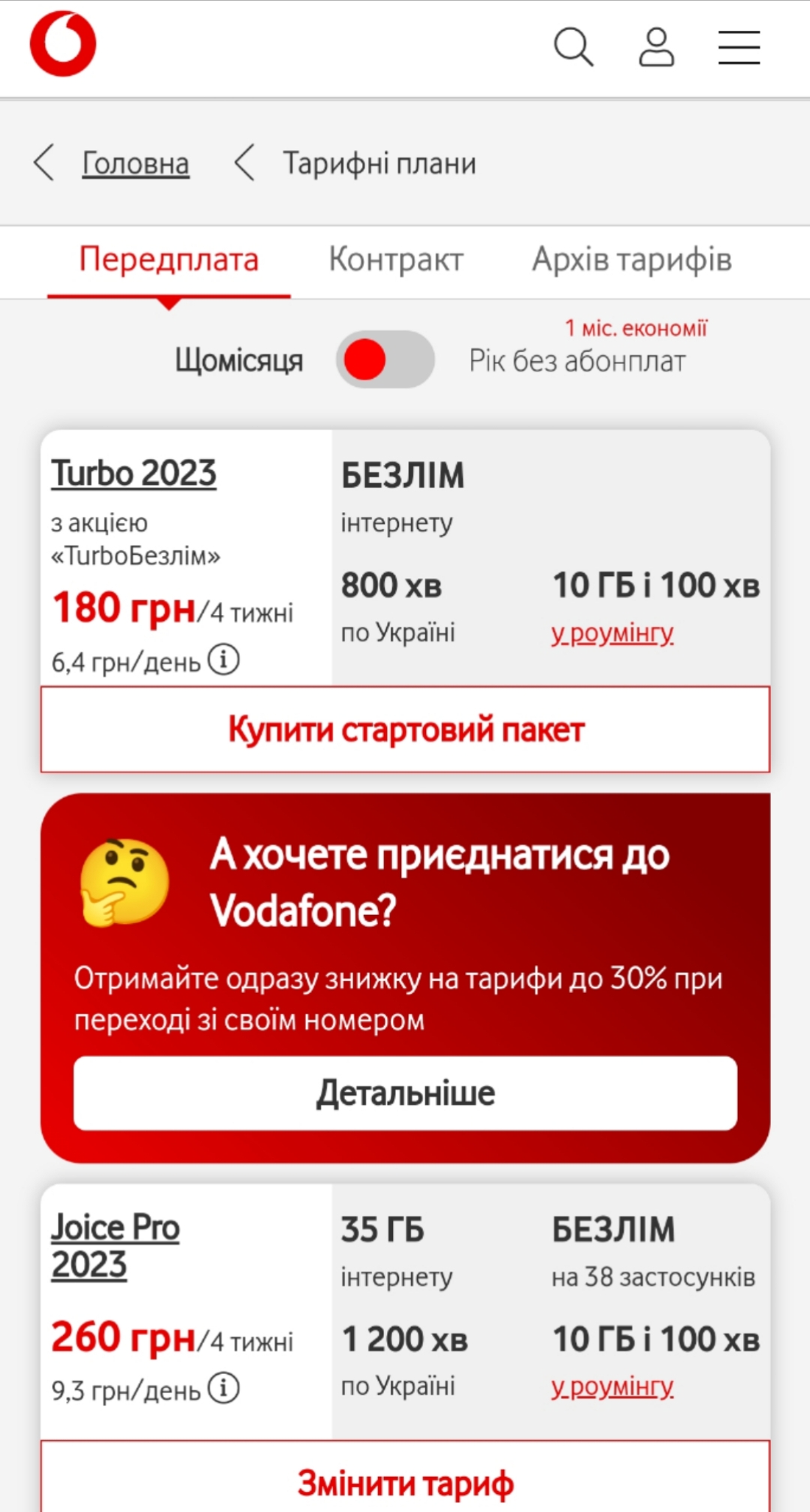Open the Turbo 2023 tariff link
810x1512 pixels.
click(x=133, y=474)
